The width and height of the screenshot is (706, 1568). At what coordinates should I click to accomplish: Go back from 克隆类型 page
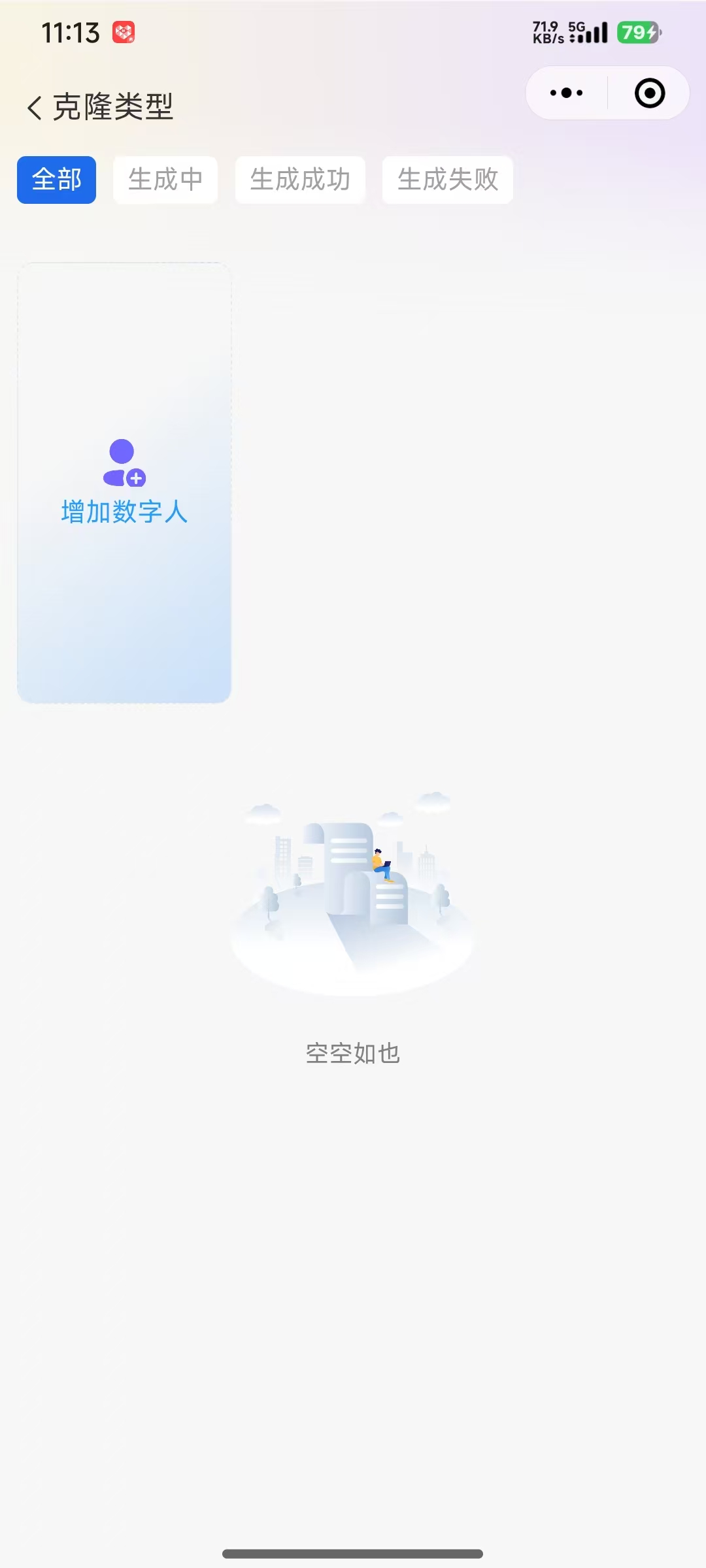[x=35, y=107]
